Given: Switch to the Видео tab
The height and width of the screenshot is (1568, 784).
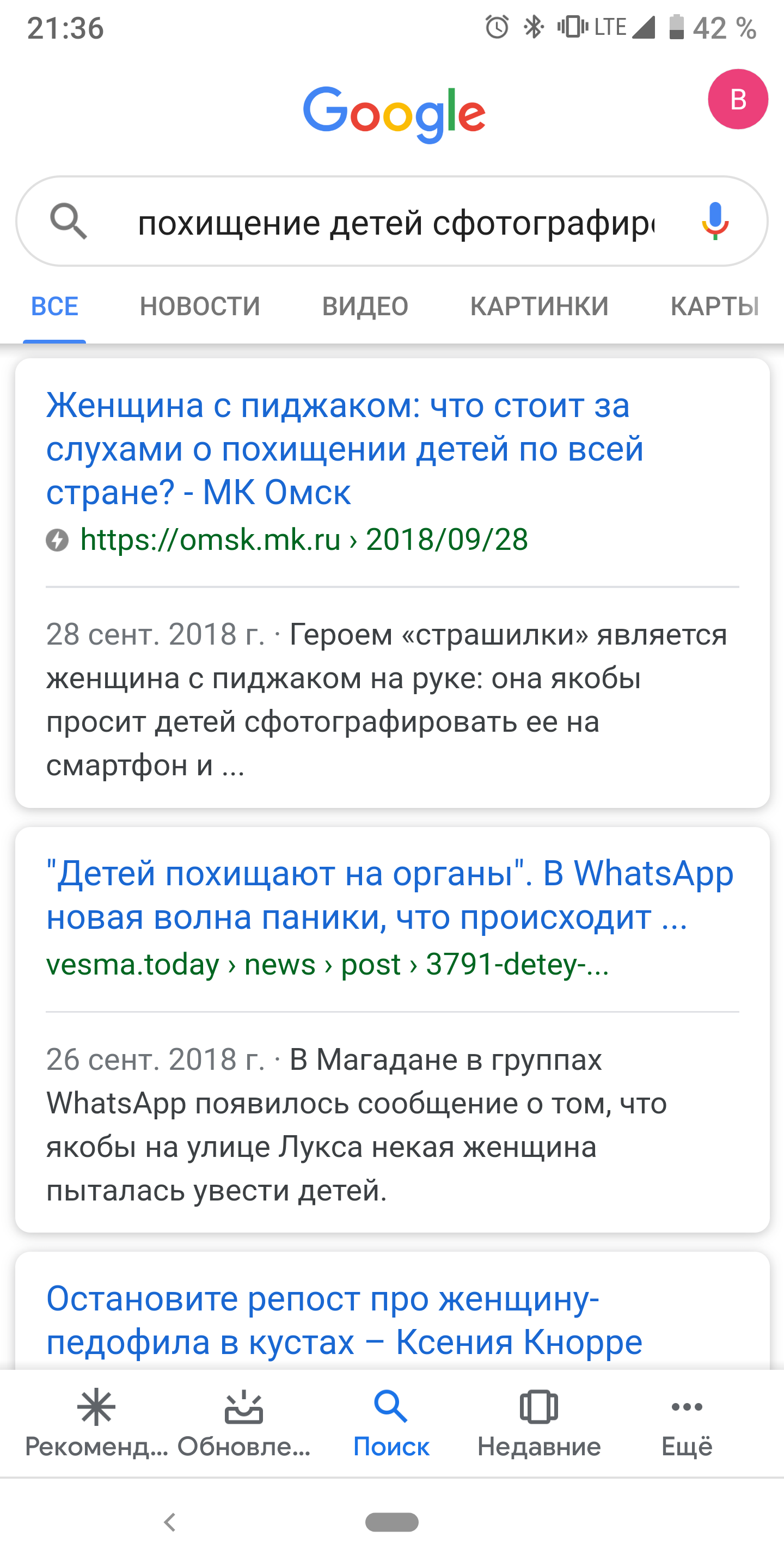Looking at the screenshot, I should tap(365, 306).
